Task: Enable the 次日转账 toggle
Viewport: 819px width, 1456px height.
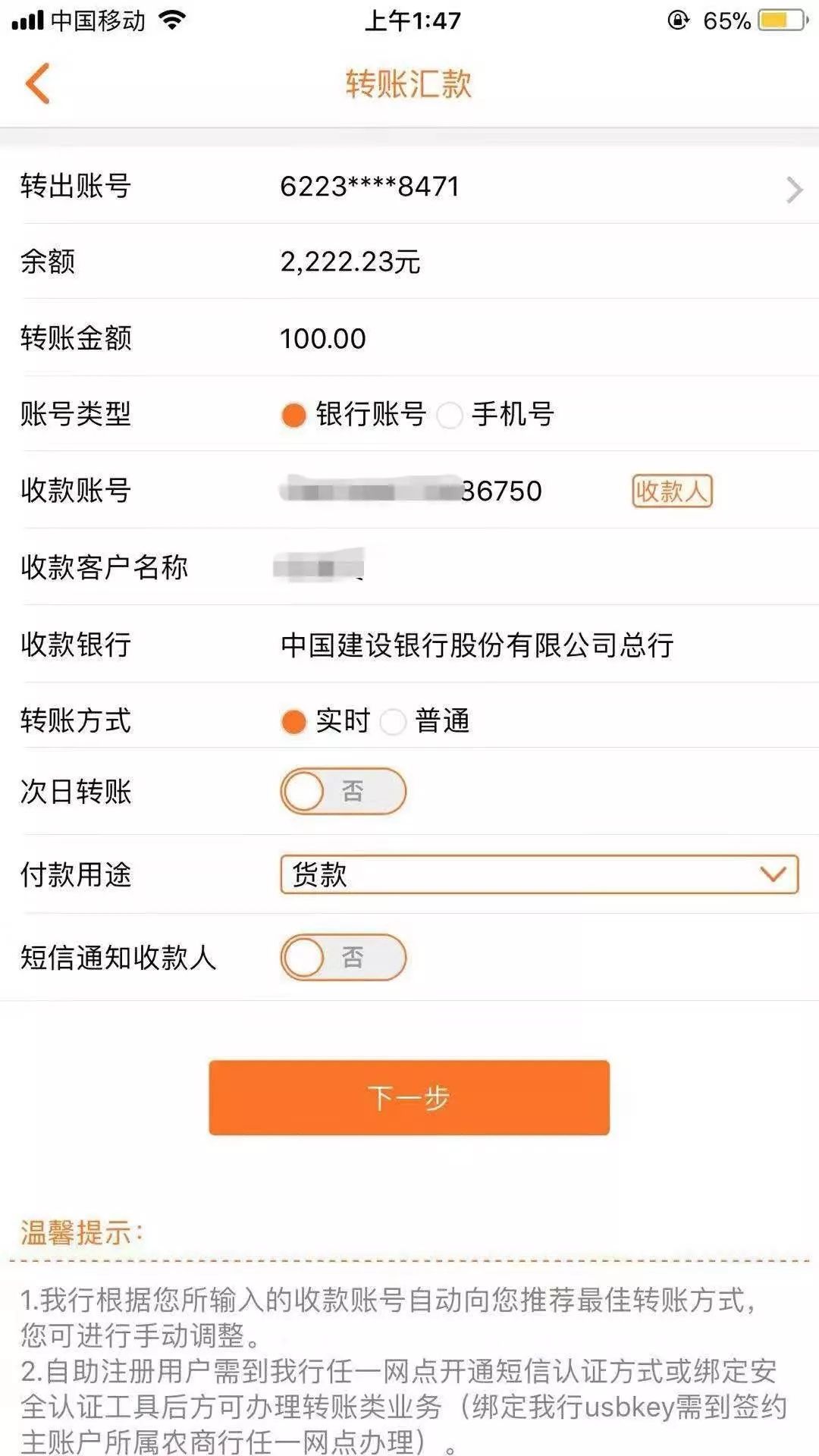Action: 343,791
